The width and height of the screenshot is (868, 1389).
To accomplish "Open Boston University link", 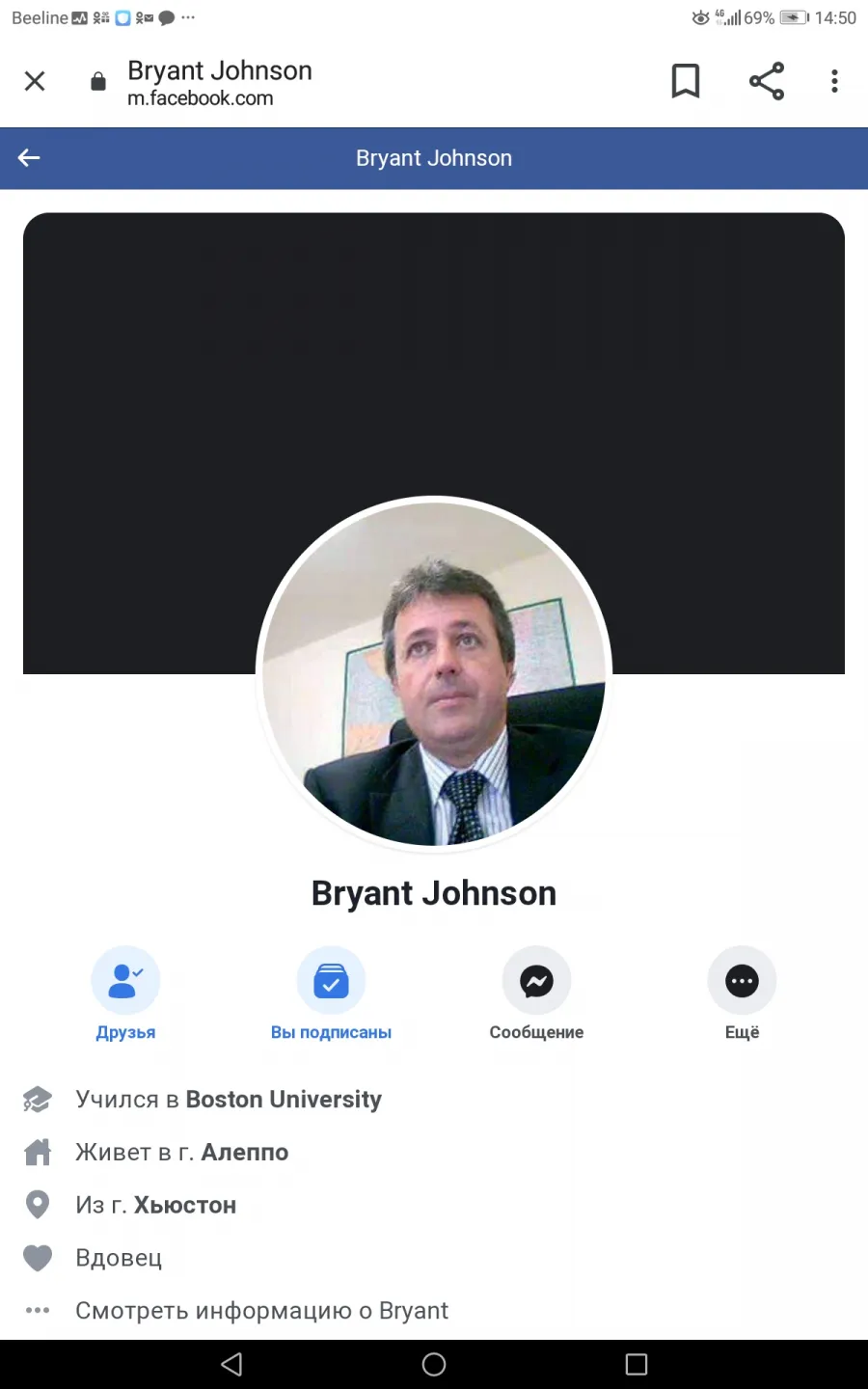I will point(284,1100).
